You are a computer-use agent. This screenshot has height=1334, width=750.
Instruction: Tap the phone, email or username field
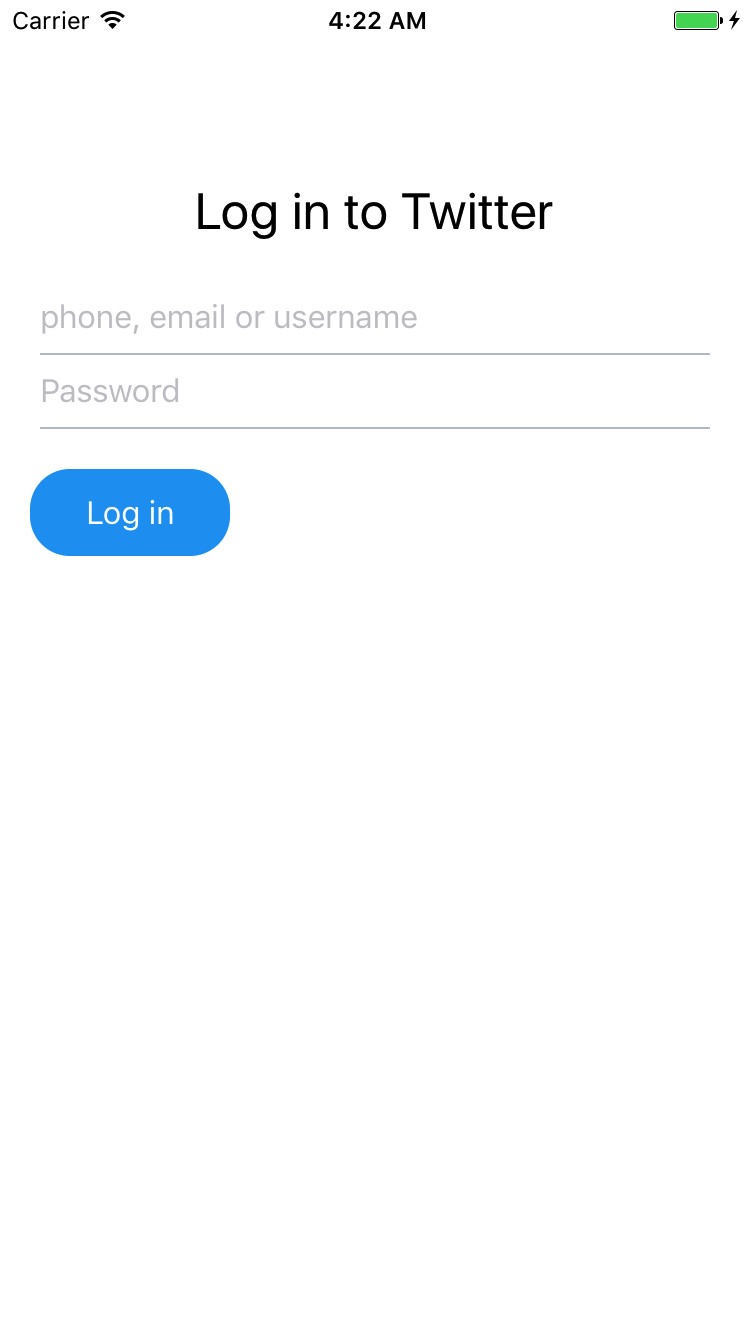pos(375,318)
